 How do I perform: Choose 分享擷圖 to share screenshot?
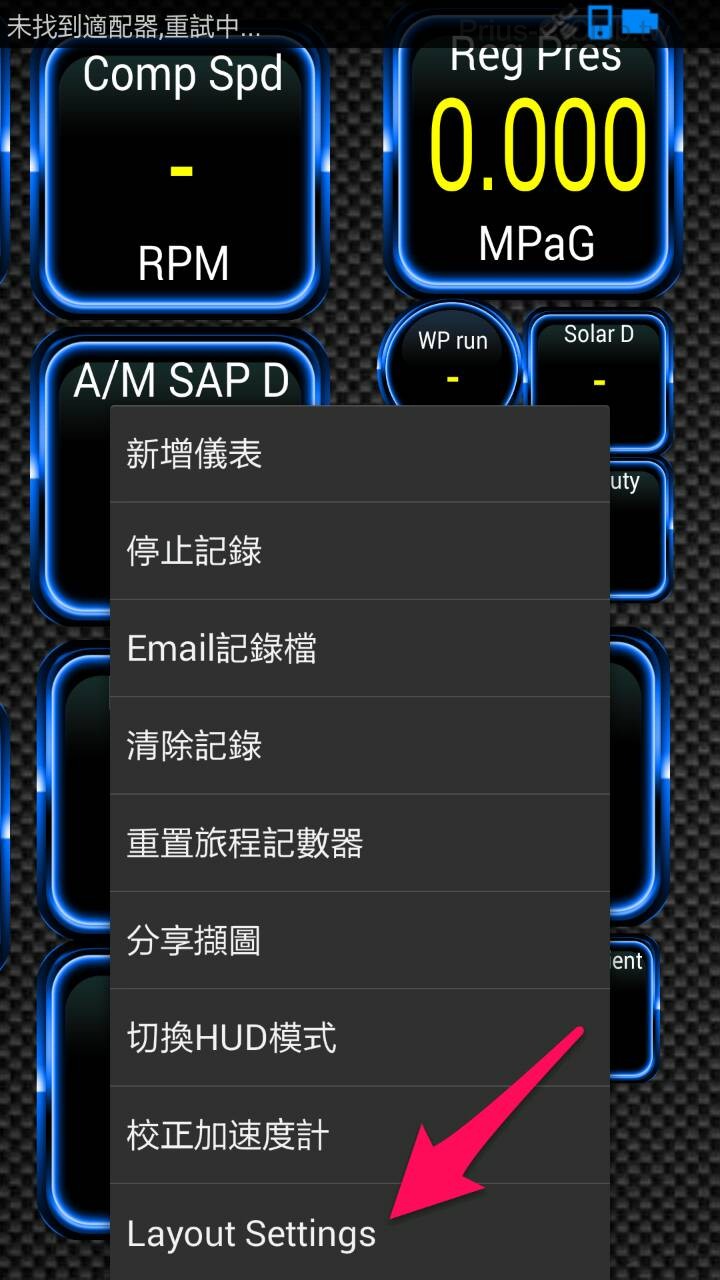pyautogui.click(x=358, y=940)
